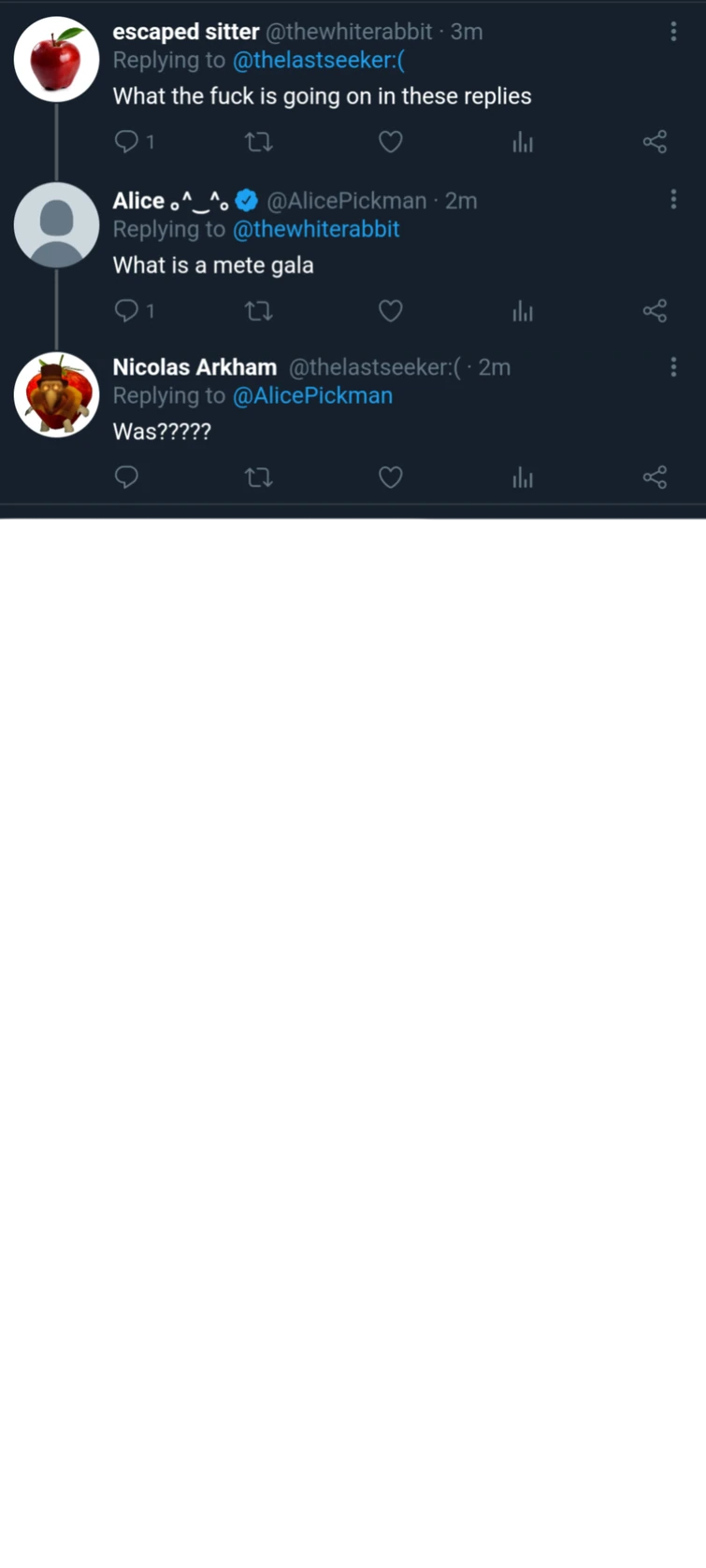The image size is (706, 1568).
Task: Open overflow menu on Nicolas Arkham's tweet
Action: [x=673, y=366]
